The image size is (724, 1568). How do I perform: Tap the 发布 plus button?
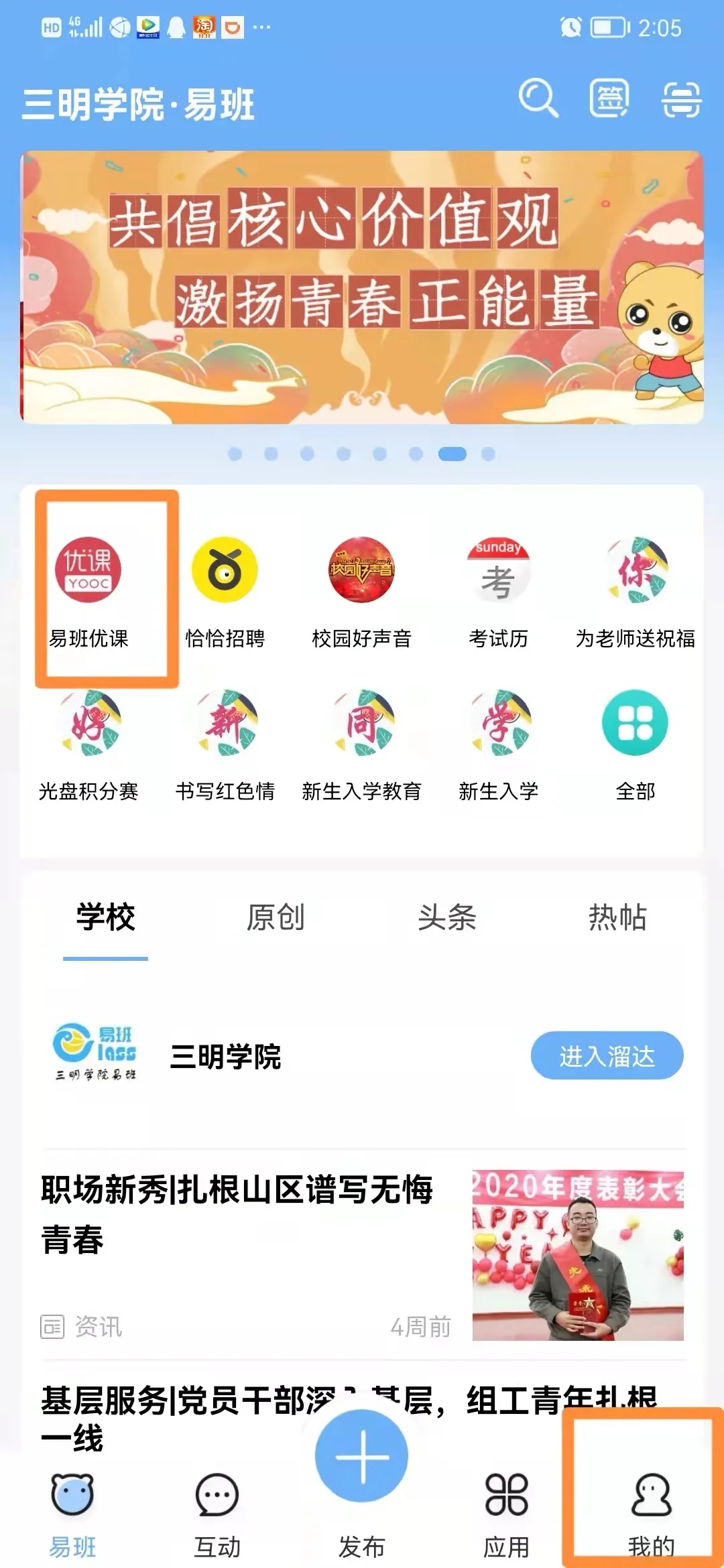click(x=361, y=1457)
